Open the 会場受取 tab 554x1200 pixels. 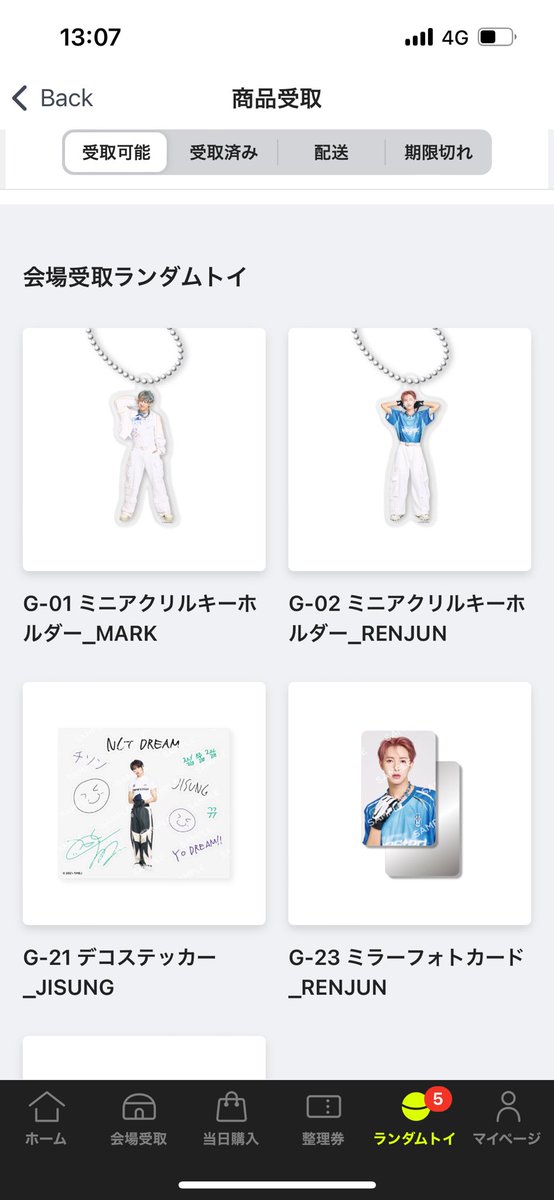click(138, 1119)
